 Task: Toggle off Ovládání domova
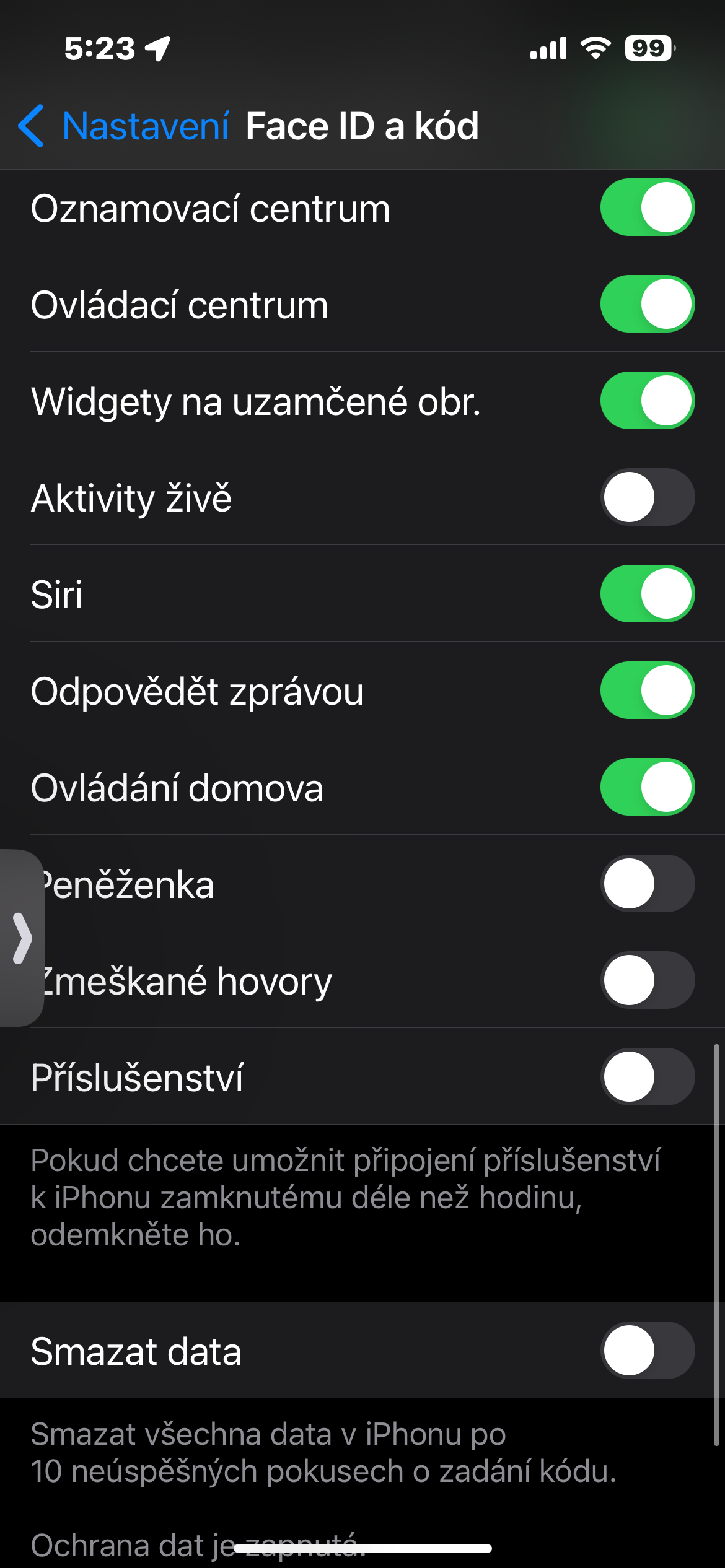pos(647,787)
